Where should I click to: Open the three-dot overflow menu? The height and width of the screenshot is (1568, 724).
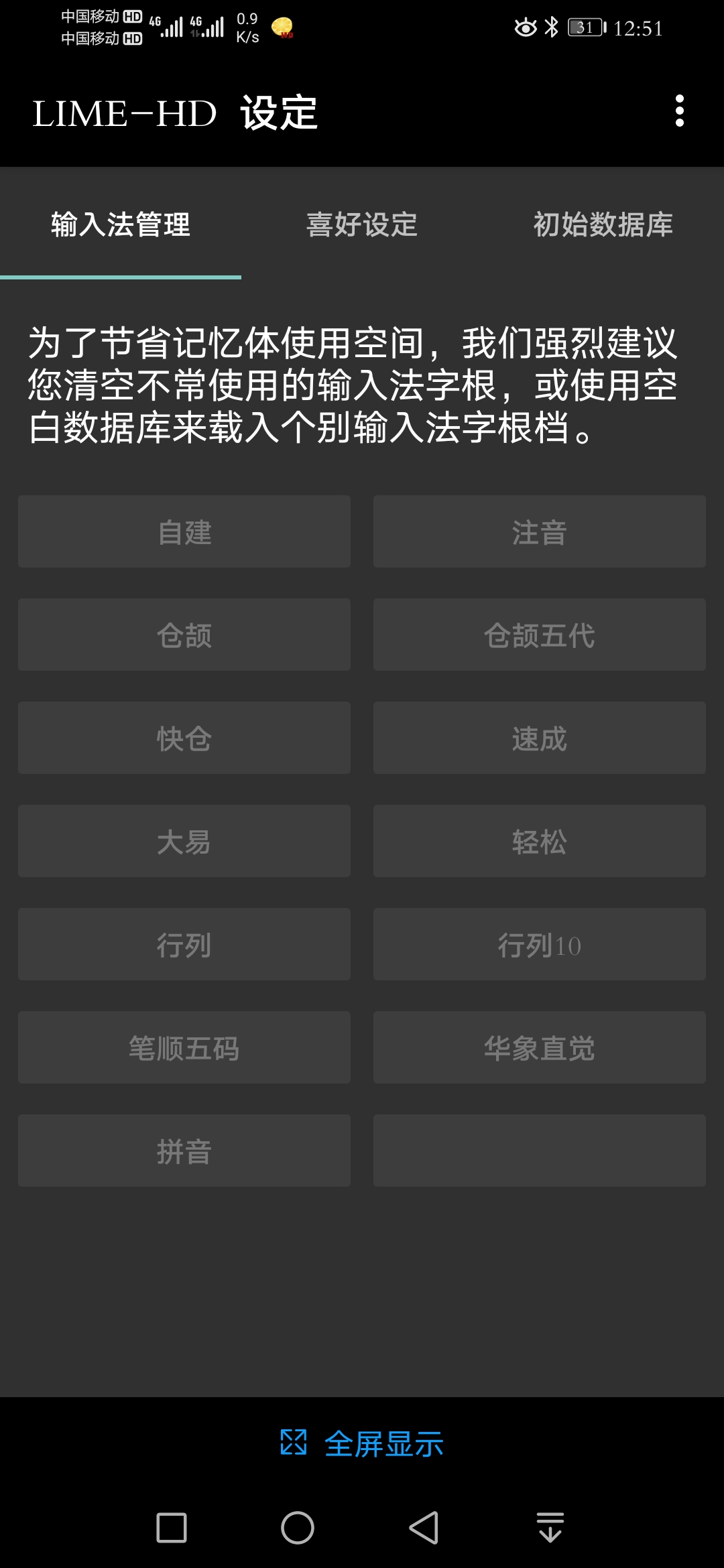[x=679, y=111]
